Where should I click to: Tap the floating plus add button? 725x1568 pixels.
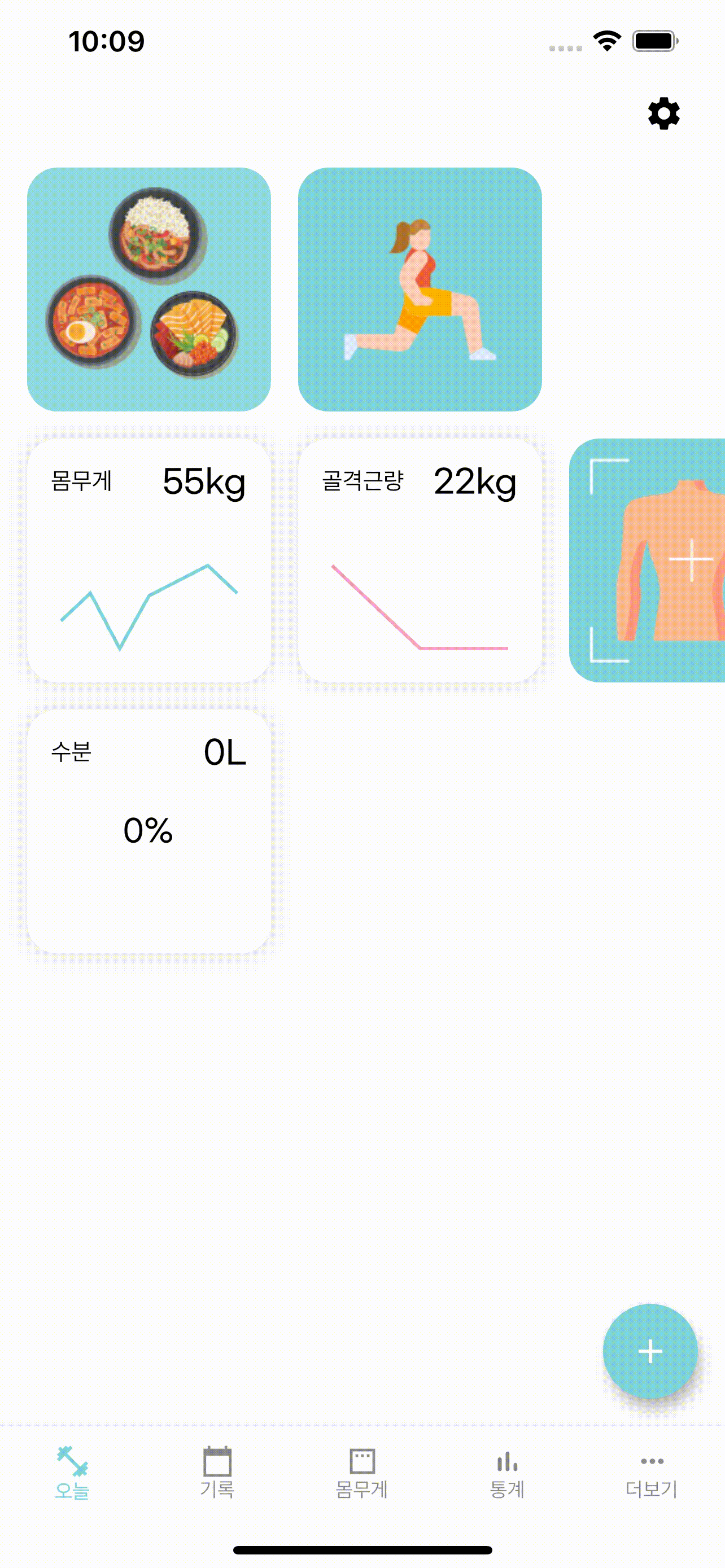[649, 1351]
